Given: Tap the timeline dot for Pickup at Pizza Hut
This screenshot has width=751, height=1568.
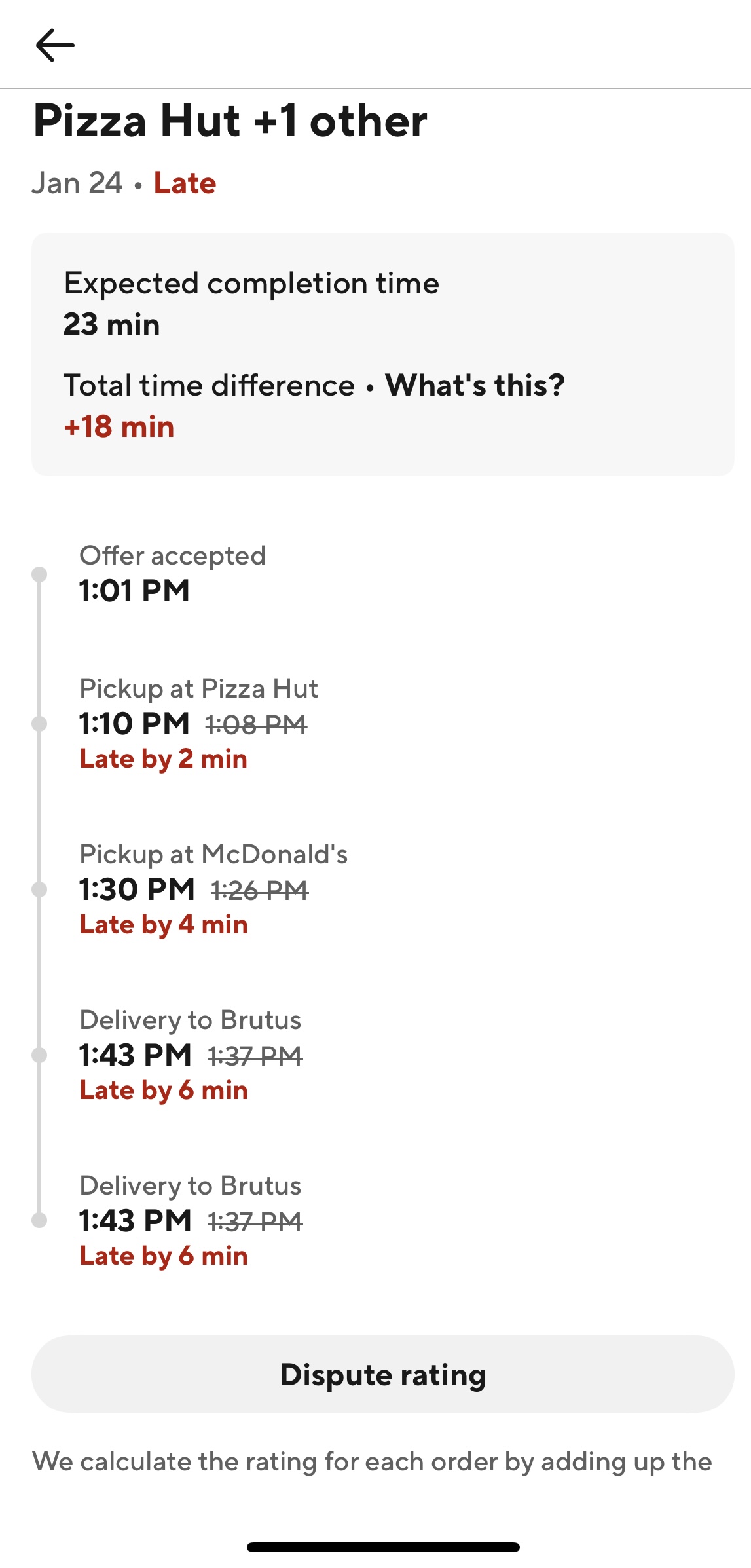Looking at the screenshot, I should point(41,723).
